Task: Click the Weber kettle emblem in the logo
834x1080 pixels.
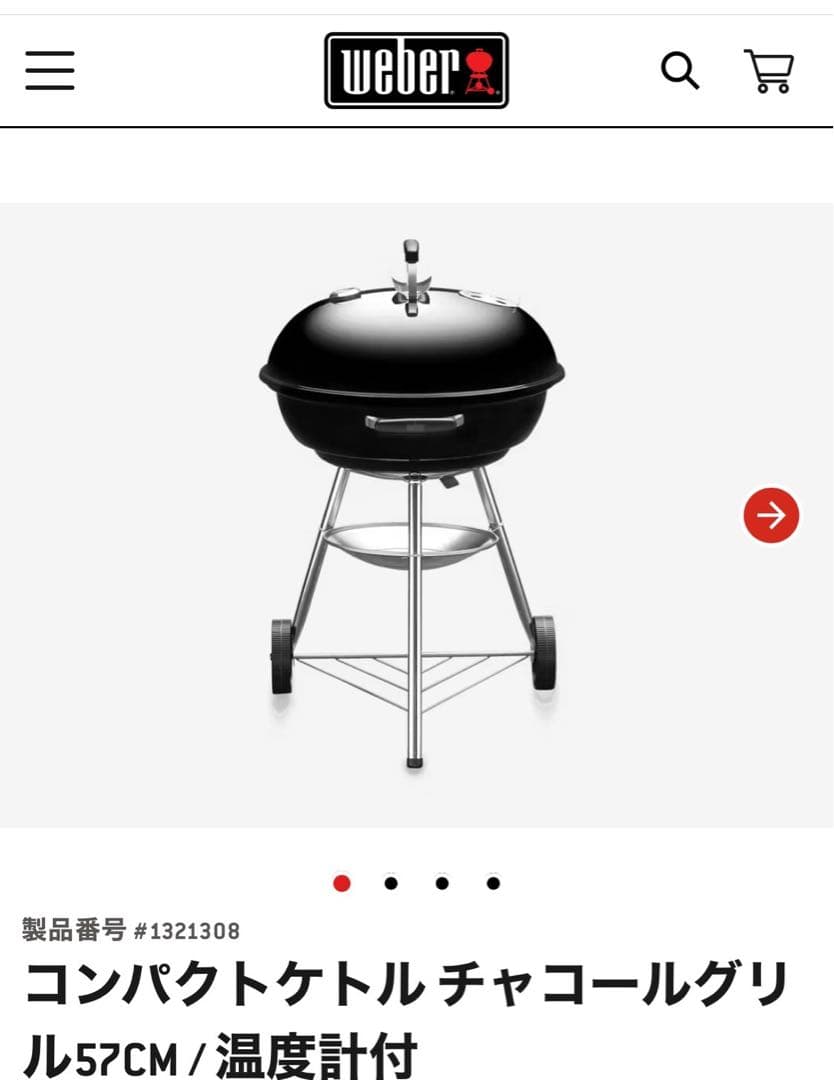Action: 478,68
